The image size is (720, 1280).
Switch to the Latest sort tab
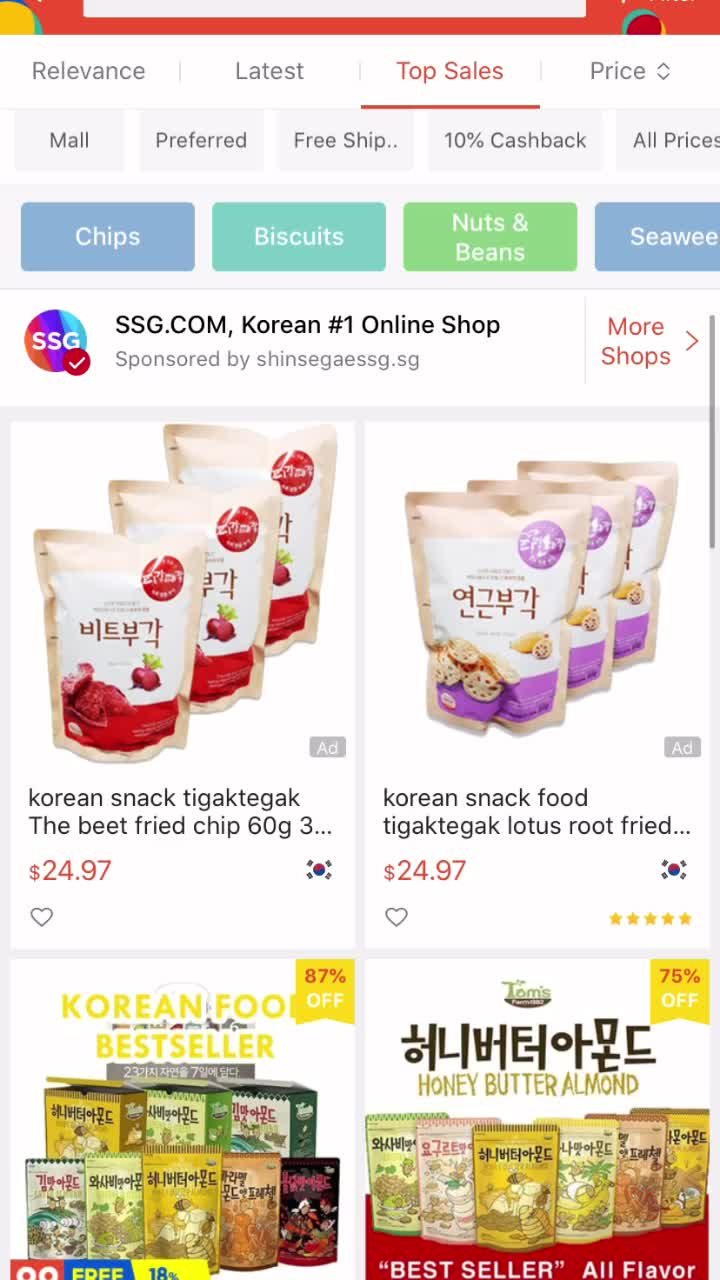click(269, 71)
